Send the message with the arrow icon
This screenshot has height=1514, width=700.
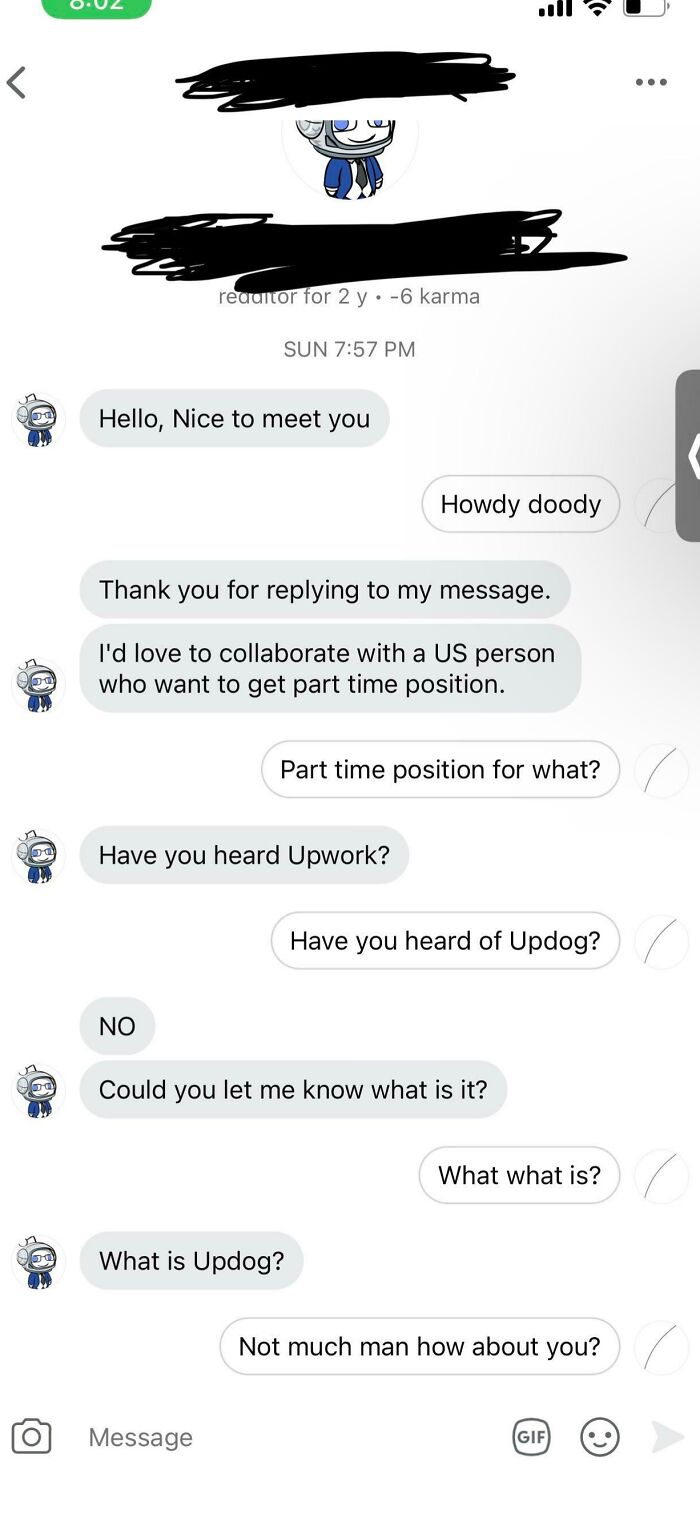tap(667, 1437)
